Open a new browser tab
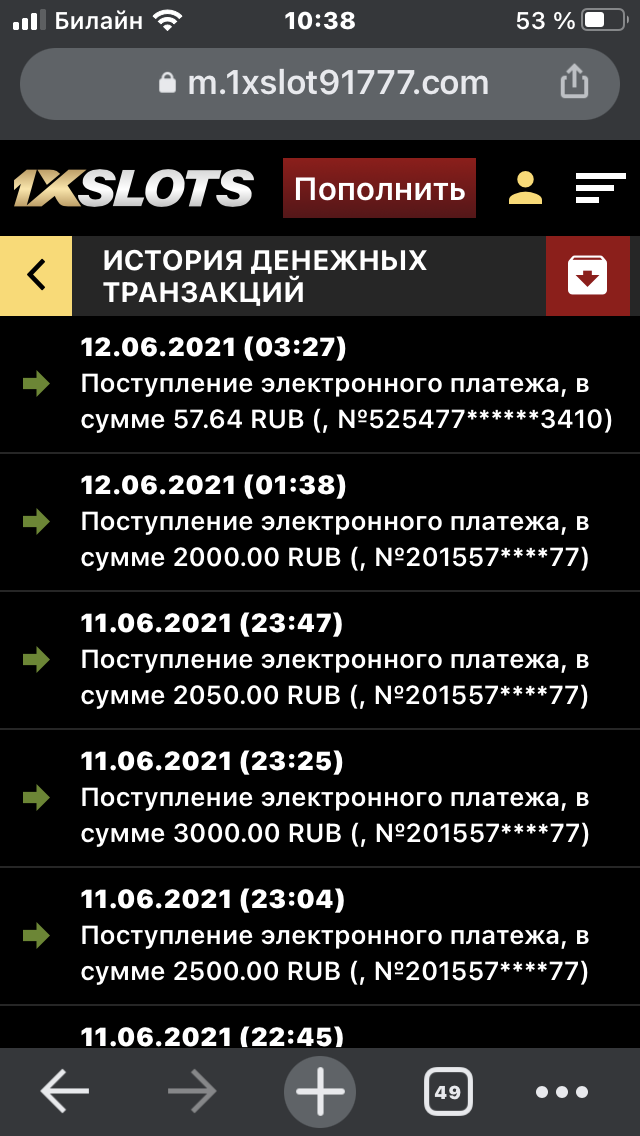The image size is (640, 1136). click(x=320, y=1092)
